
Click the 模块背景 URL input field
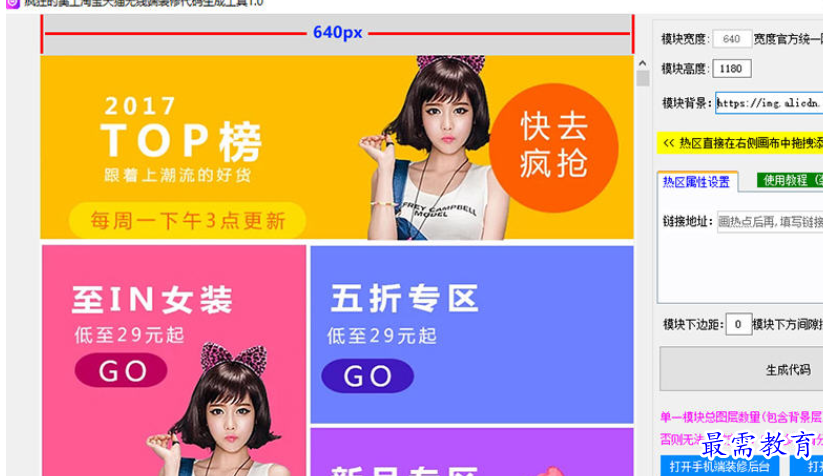pyautogui.click(x=769, y=102)
